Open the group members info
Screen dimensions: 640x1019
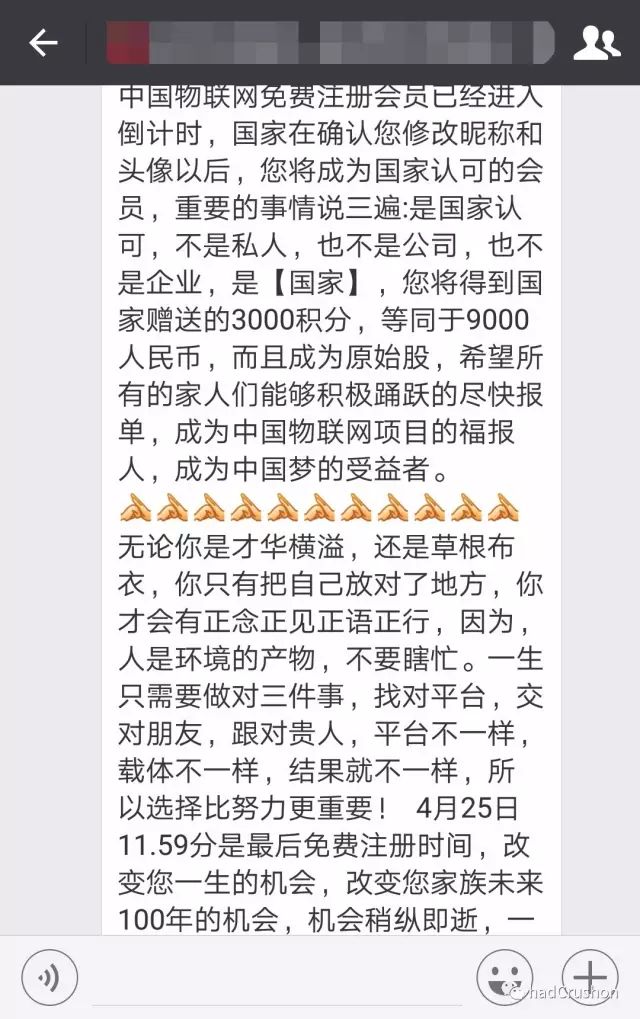pos(596,43)
